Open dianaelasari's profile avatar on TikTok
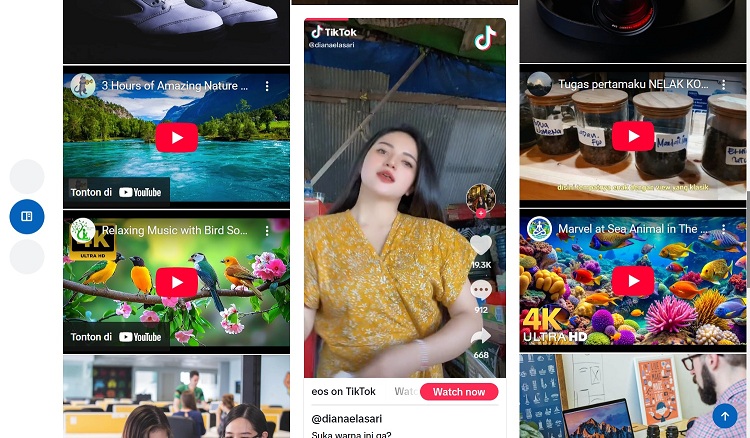Screen dimensions: 750x438 coord(481,198)
